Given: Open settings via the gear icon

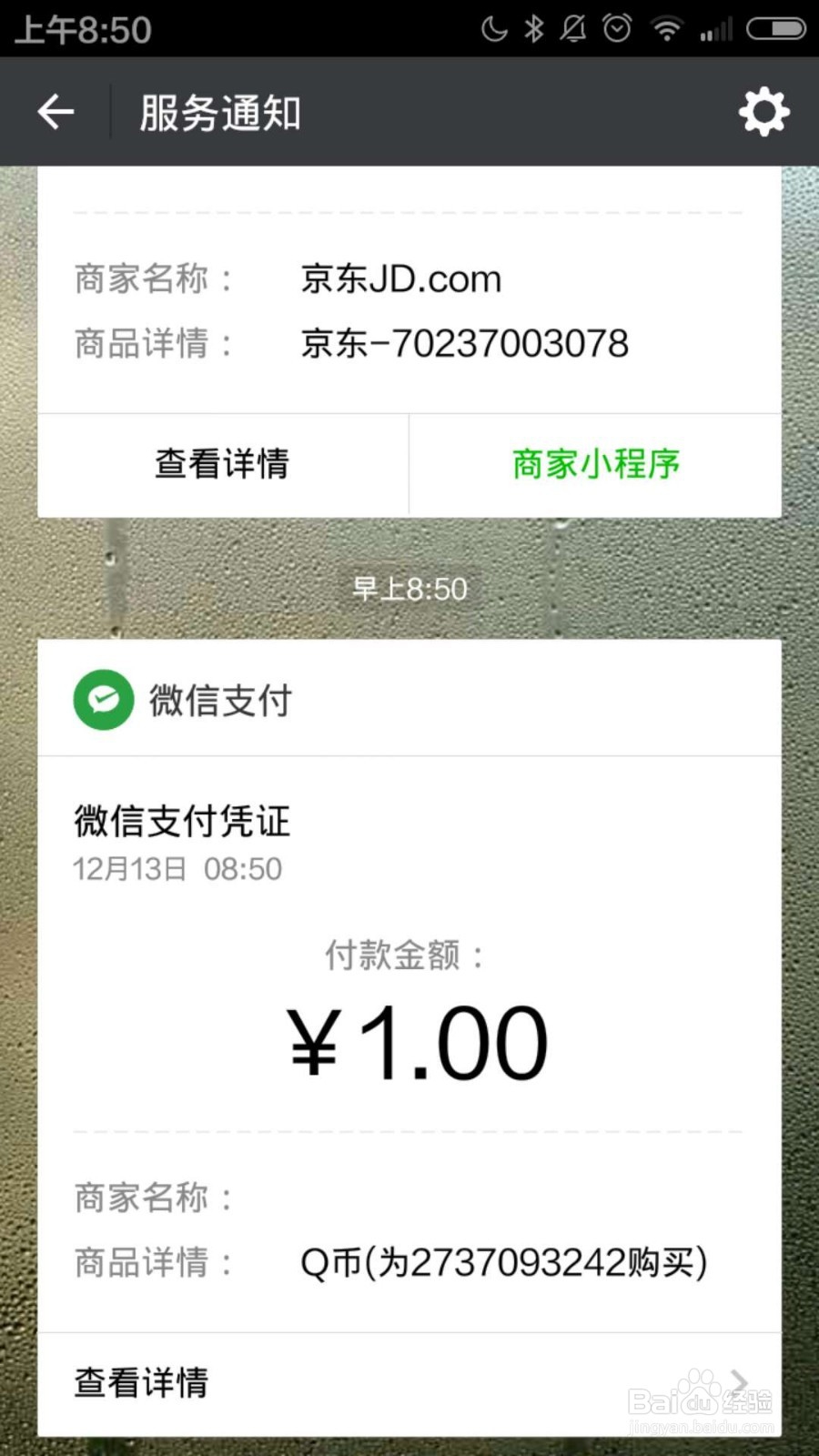Looking at the screenshot, I should coord(763,111).
